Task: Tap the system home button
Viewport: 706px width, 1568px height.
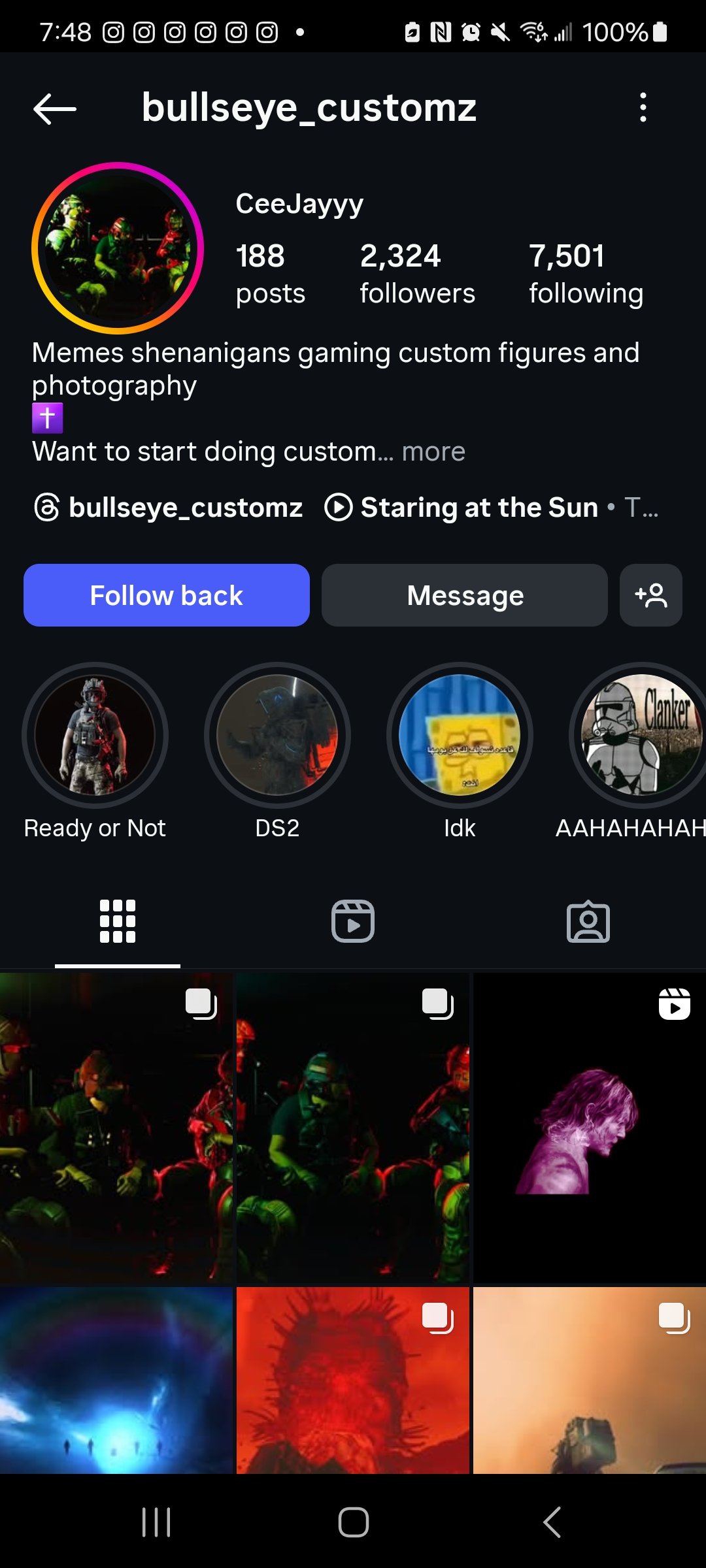Action: 353,1522
